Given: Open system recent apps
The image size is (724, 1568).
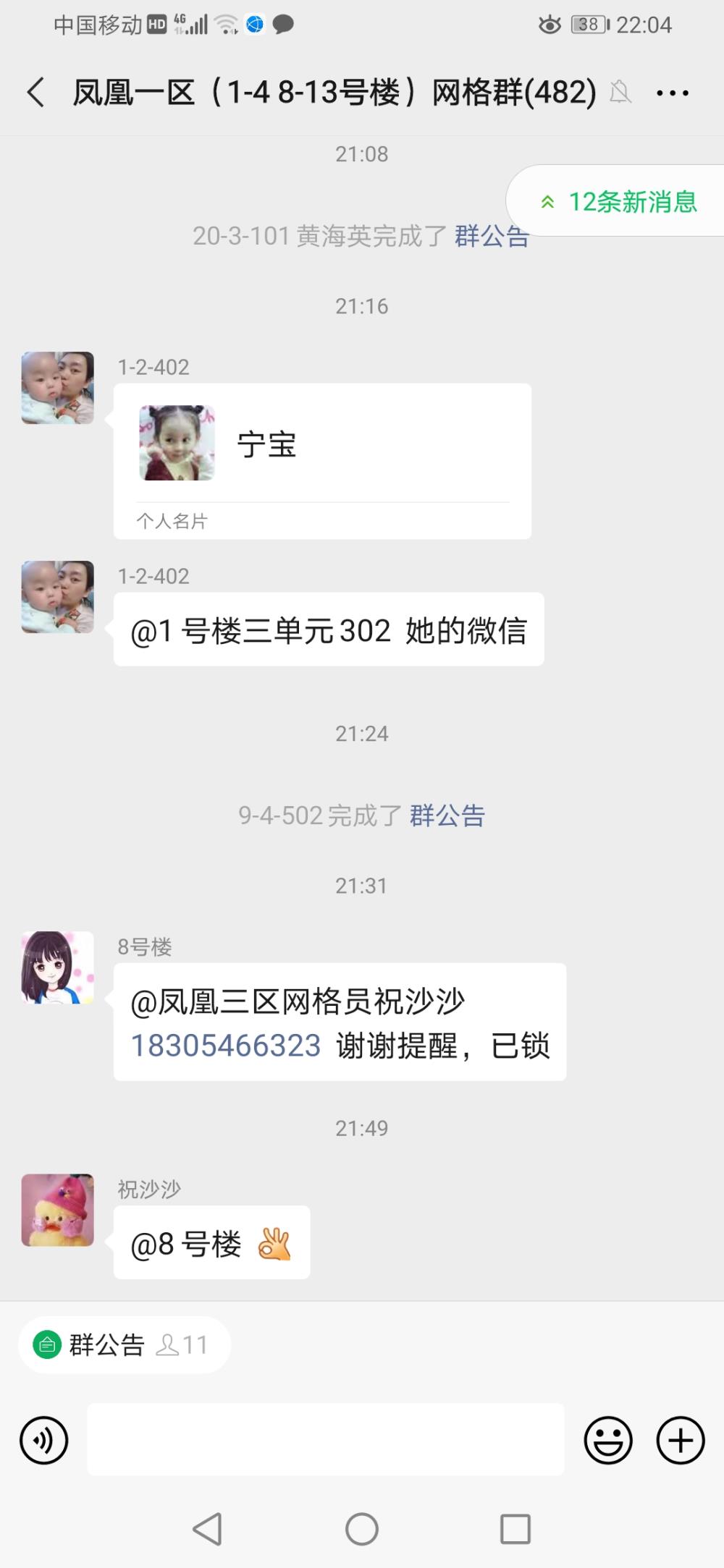Looking at the screenshot, I should click(x=515, y=1529).
